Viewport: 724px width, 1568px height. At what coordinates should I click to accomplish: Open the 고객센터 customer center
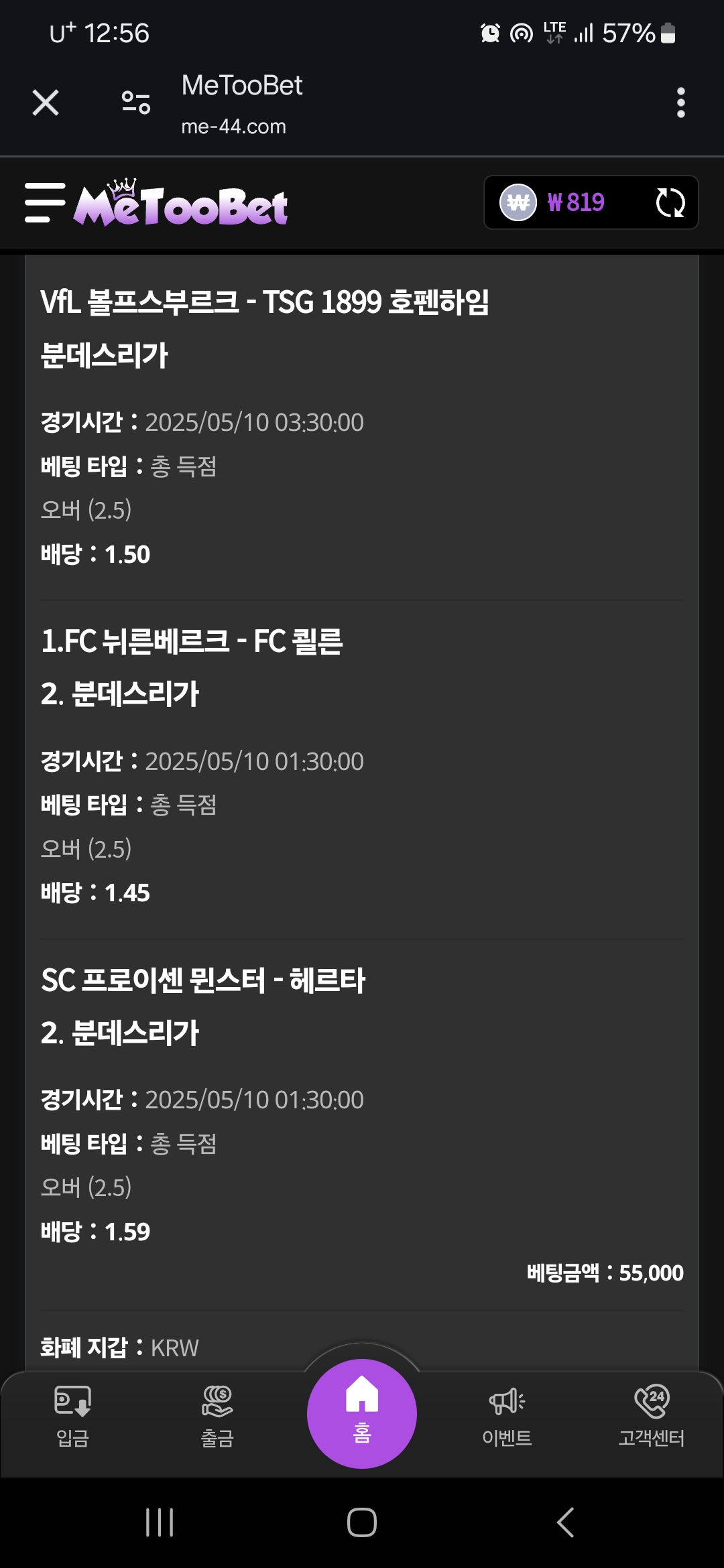click(x=652, y=1417)
